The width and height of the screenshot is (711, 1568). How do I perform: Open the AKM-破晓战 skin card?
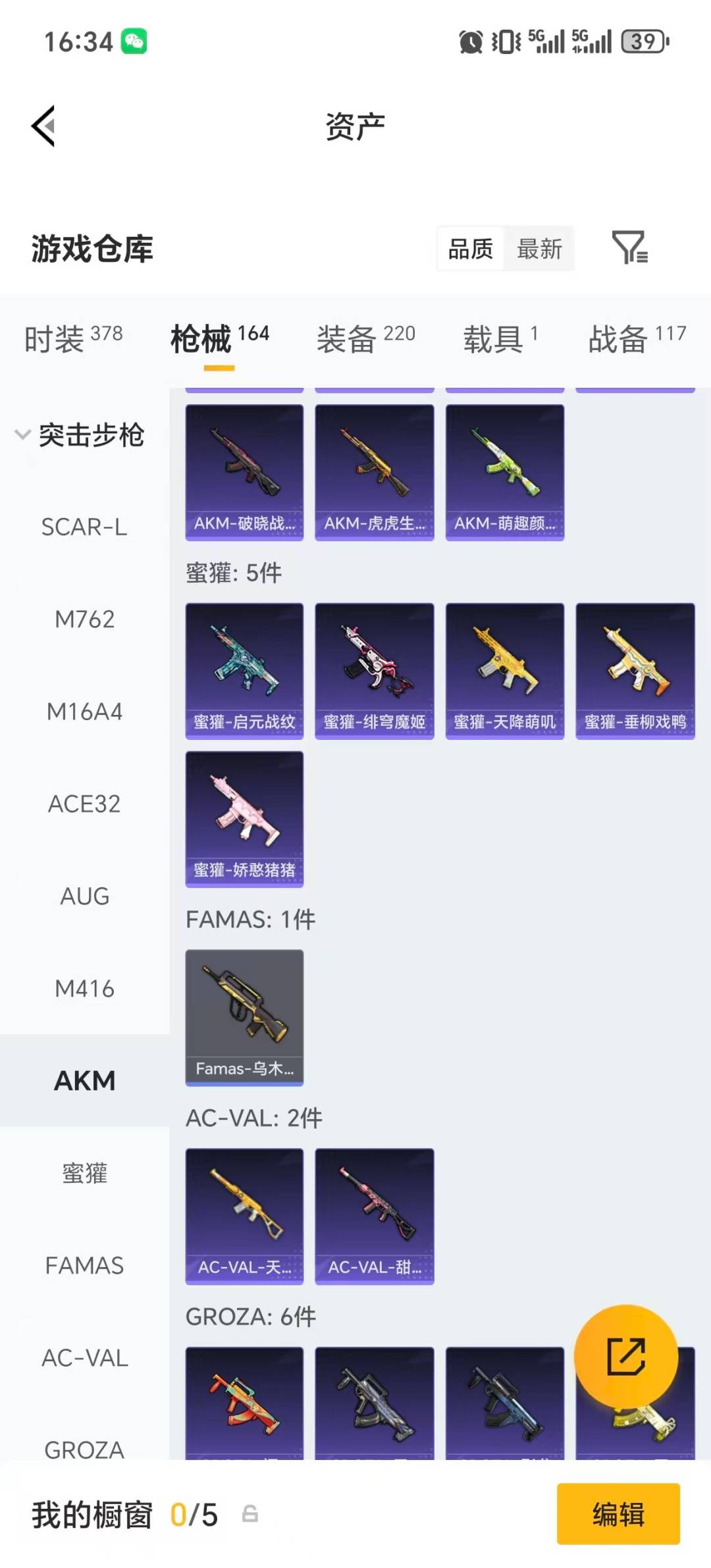click(x=244, y=472)
